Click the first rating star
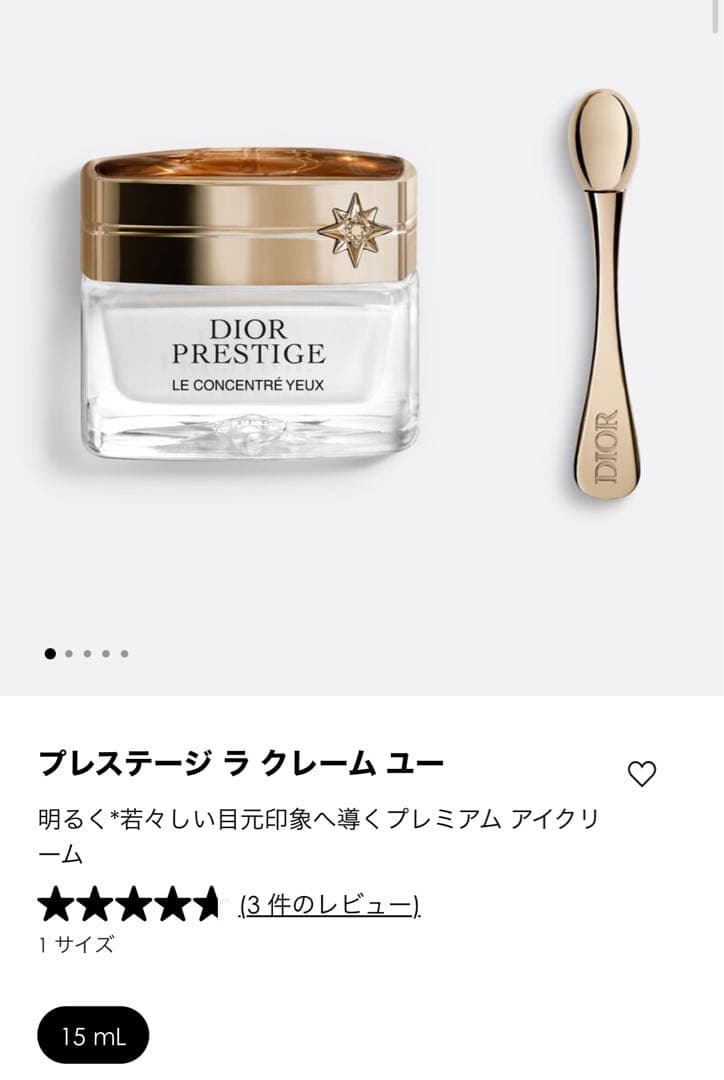Screen dimensions: 724x1080 (56, 904)
